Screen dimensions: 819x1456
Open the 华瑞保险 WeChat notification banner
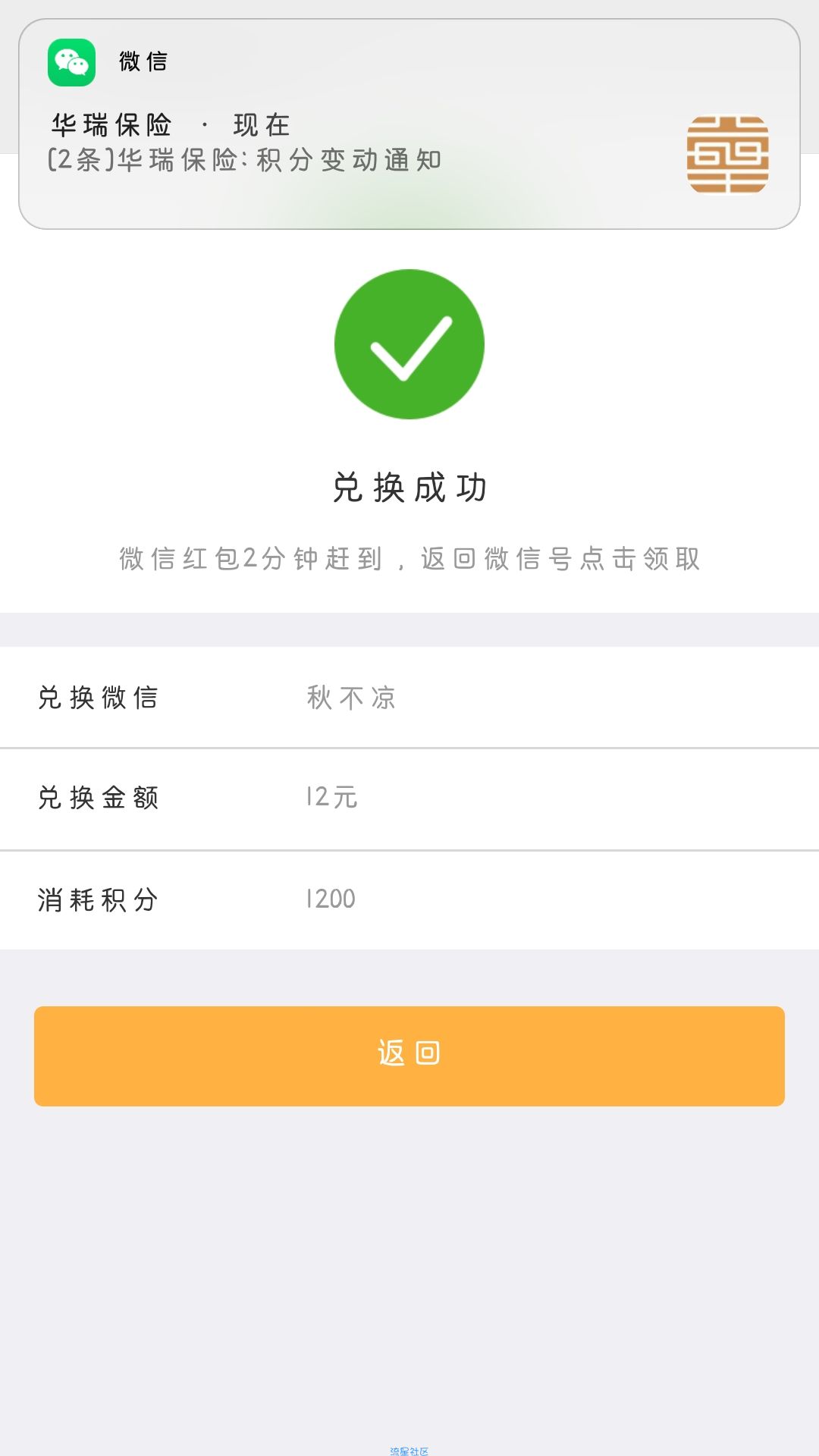click(409, 124)
